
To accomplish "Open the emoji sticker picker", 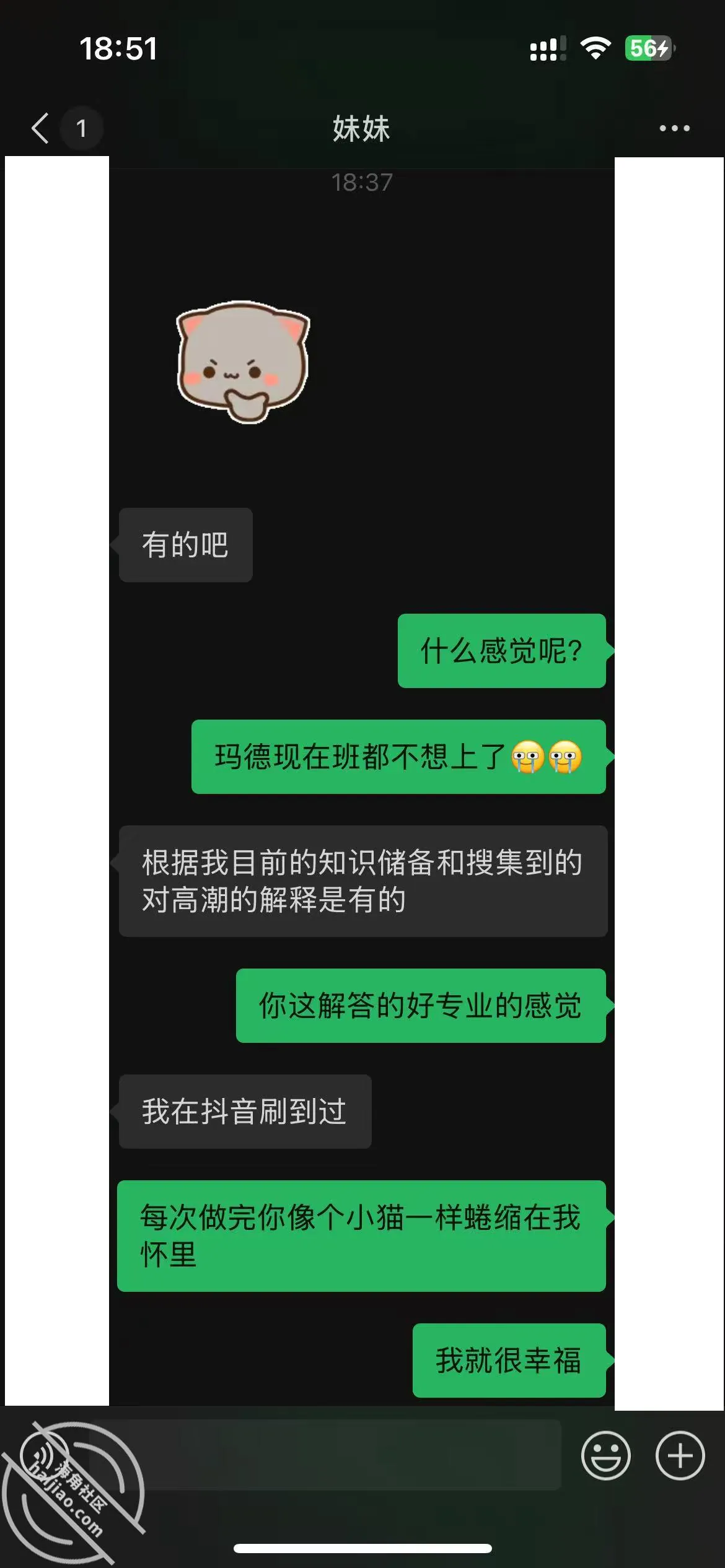I will click(x=605, y=1456).
